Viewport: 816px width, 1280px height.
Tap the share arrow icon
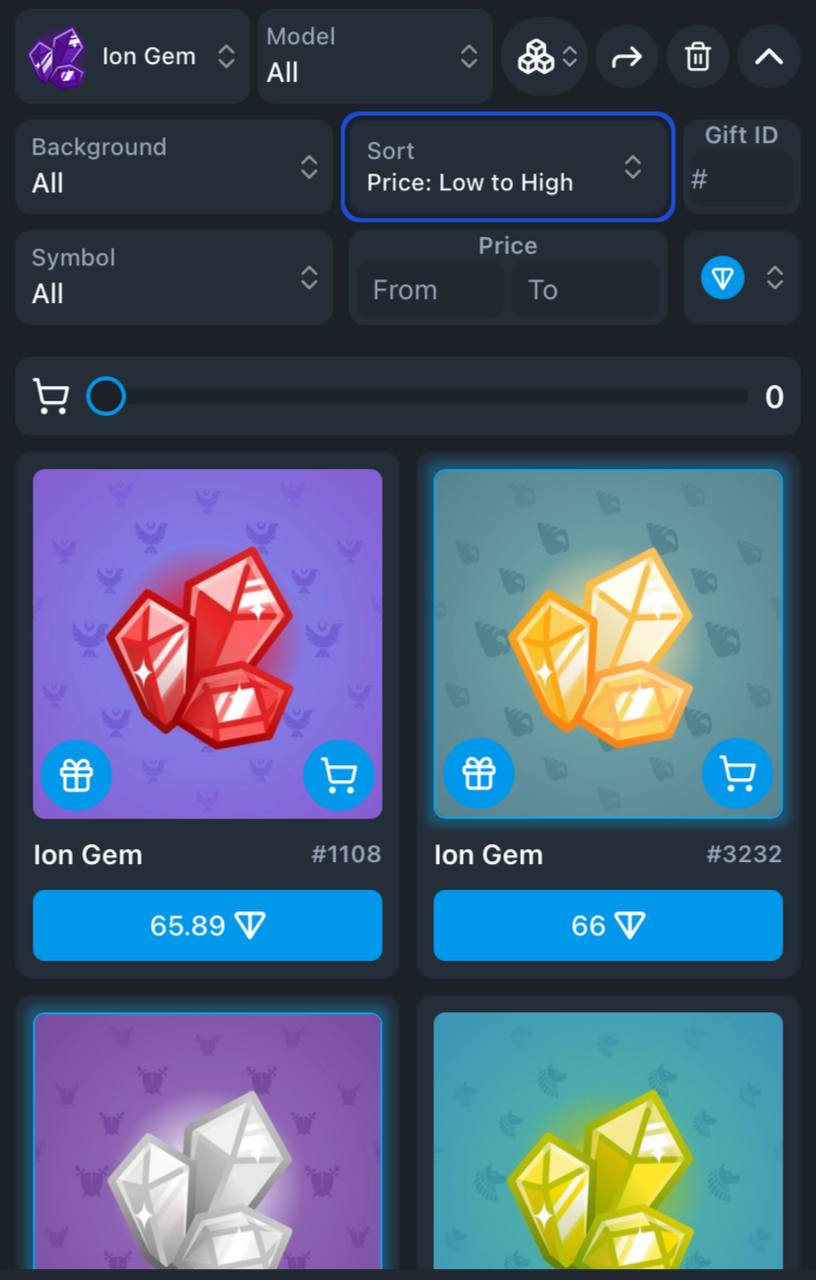626,57
